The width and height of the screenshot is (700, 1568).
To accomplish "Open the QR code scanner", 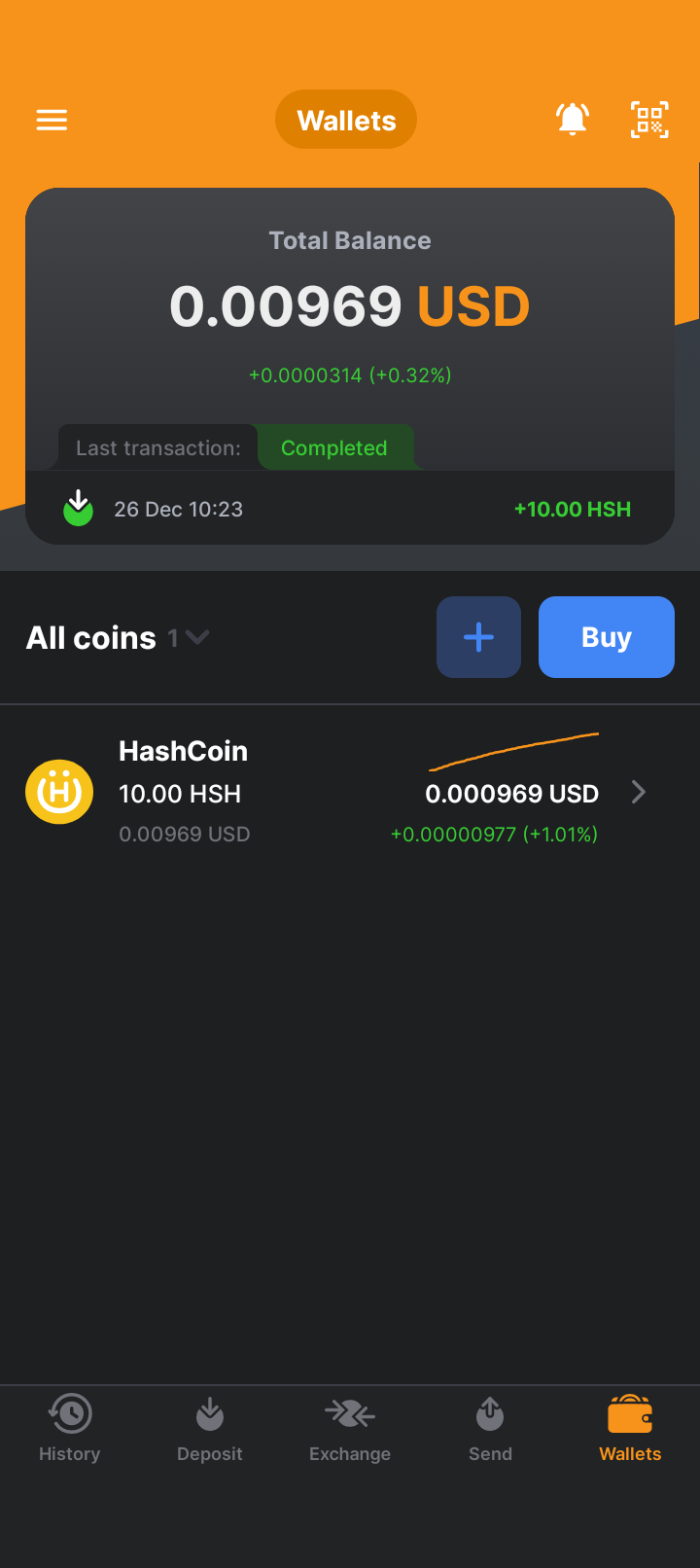I will 649,120.
